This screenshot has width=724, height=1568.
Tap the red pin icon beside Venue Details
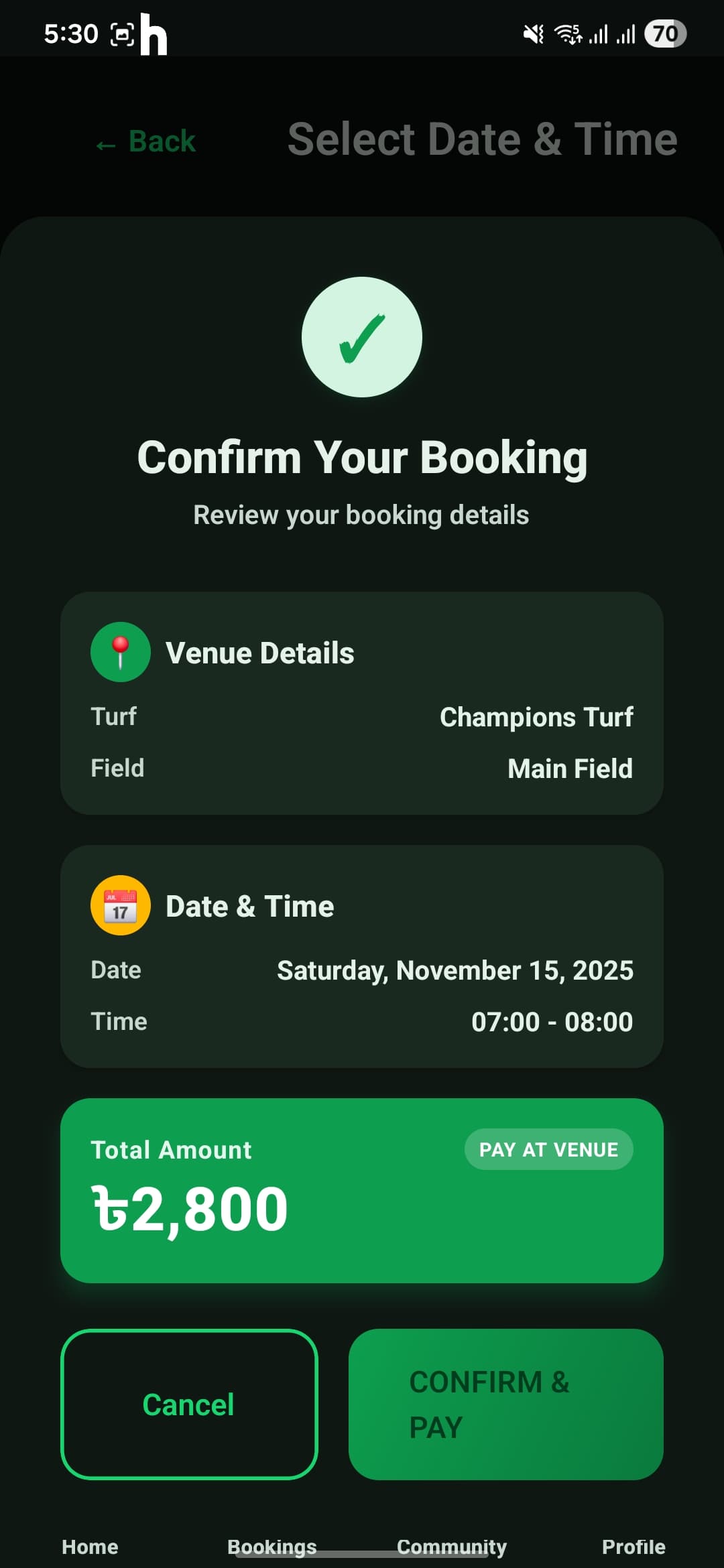pos(119,652)
